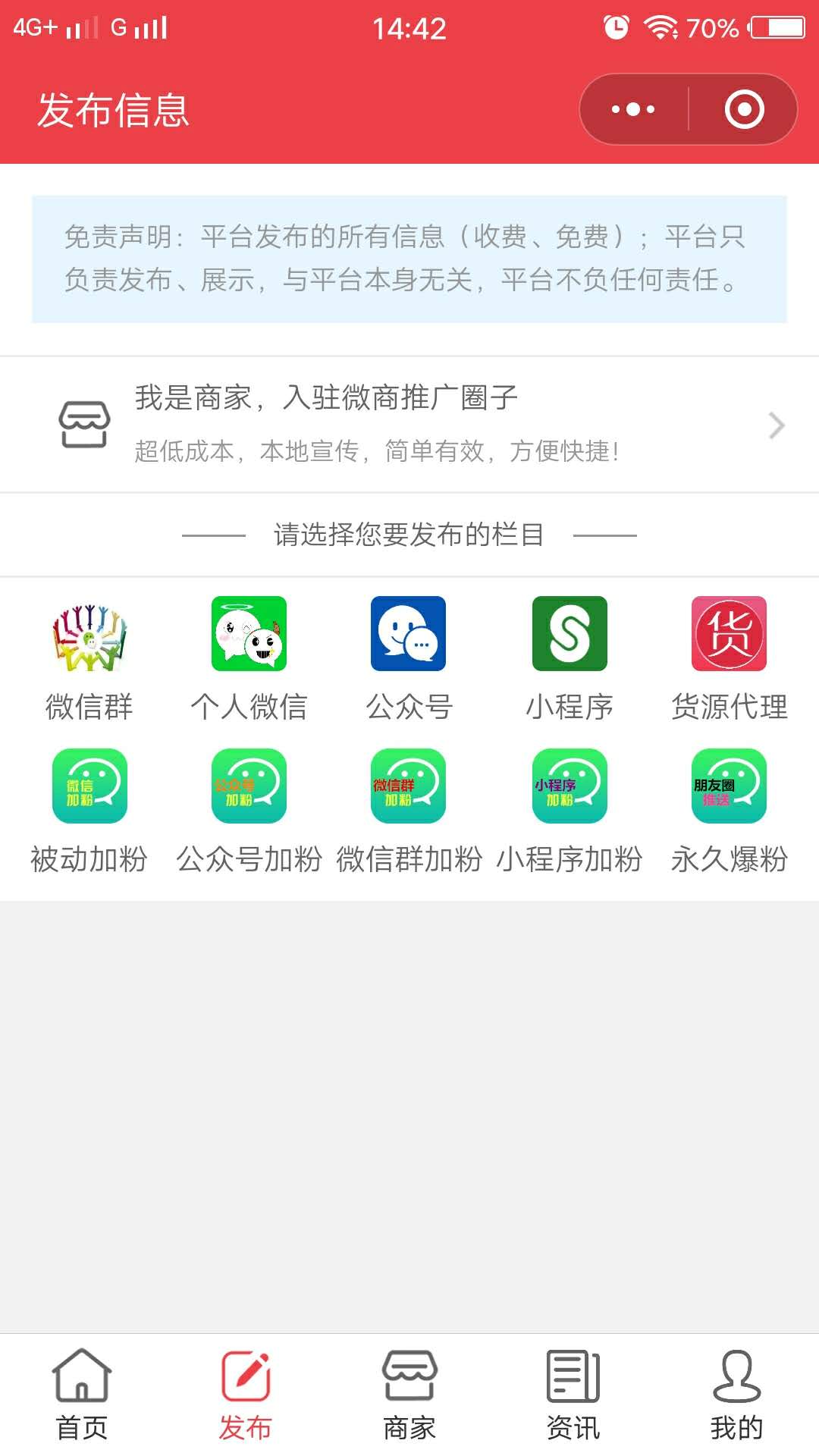
Task: Choose 公众号加粉 category
Action: [x=249, y=811]
